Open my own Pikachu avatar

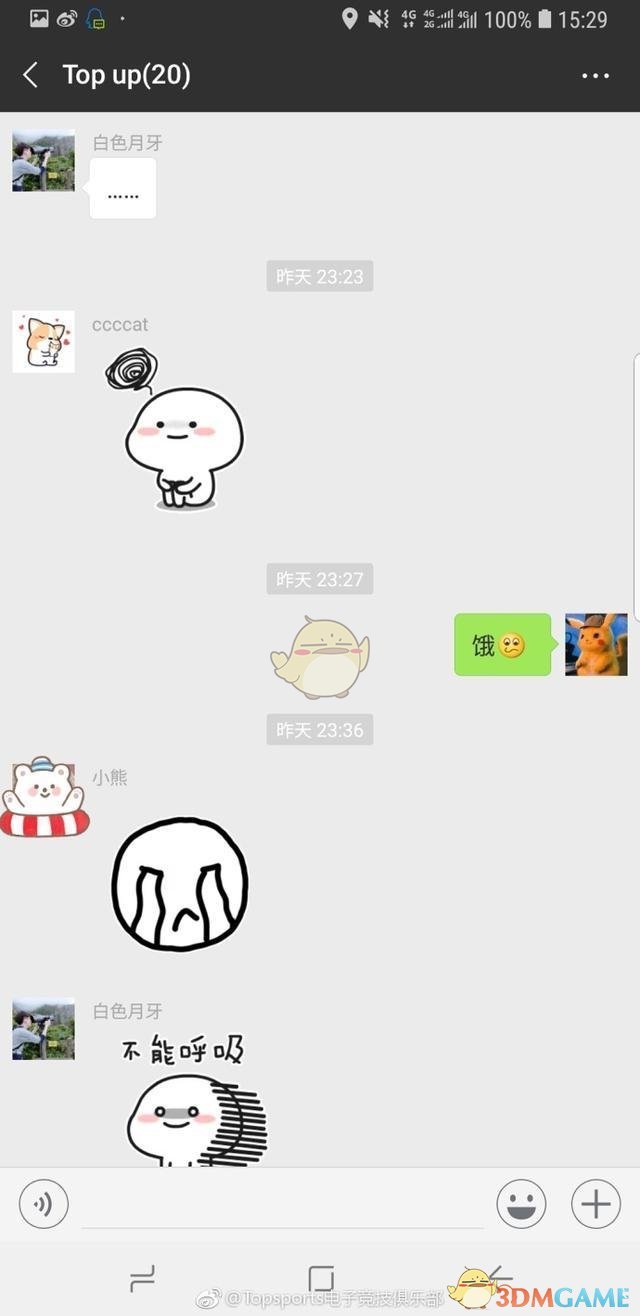pyautogui.click(x=596, y=645)
